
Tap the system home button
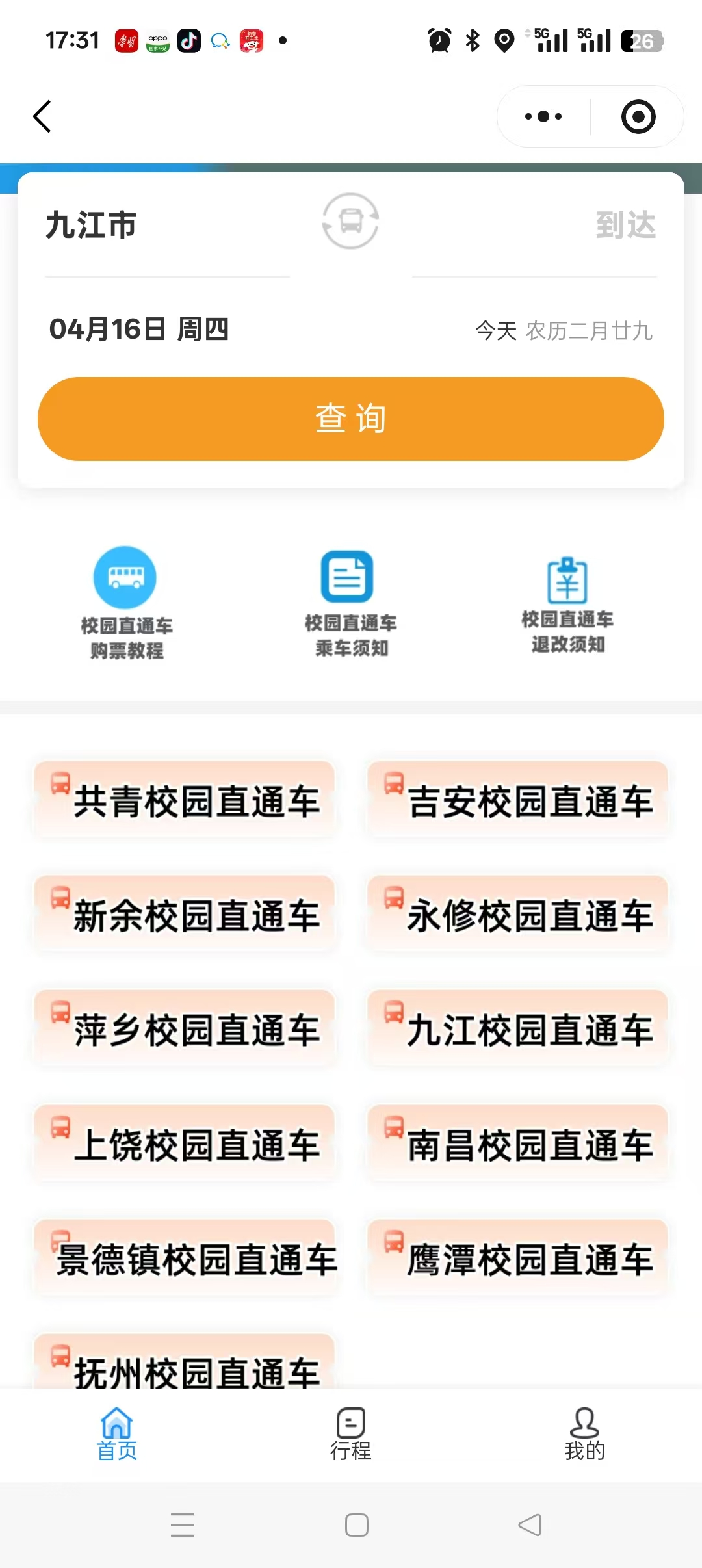coord(357,1525)
